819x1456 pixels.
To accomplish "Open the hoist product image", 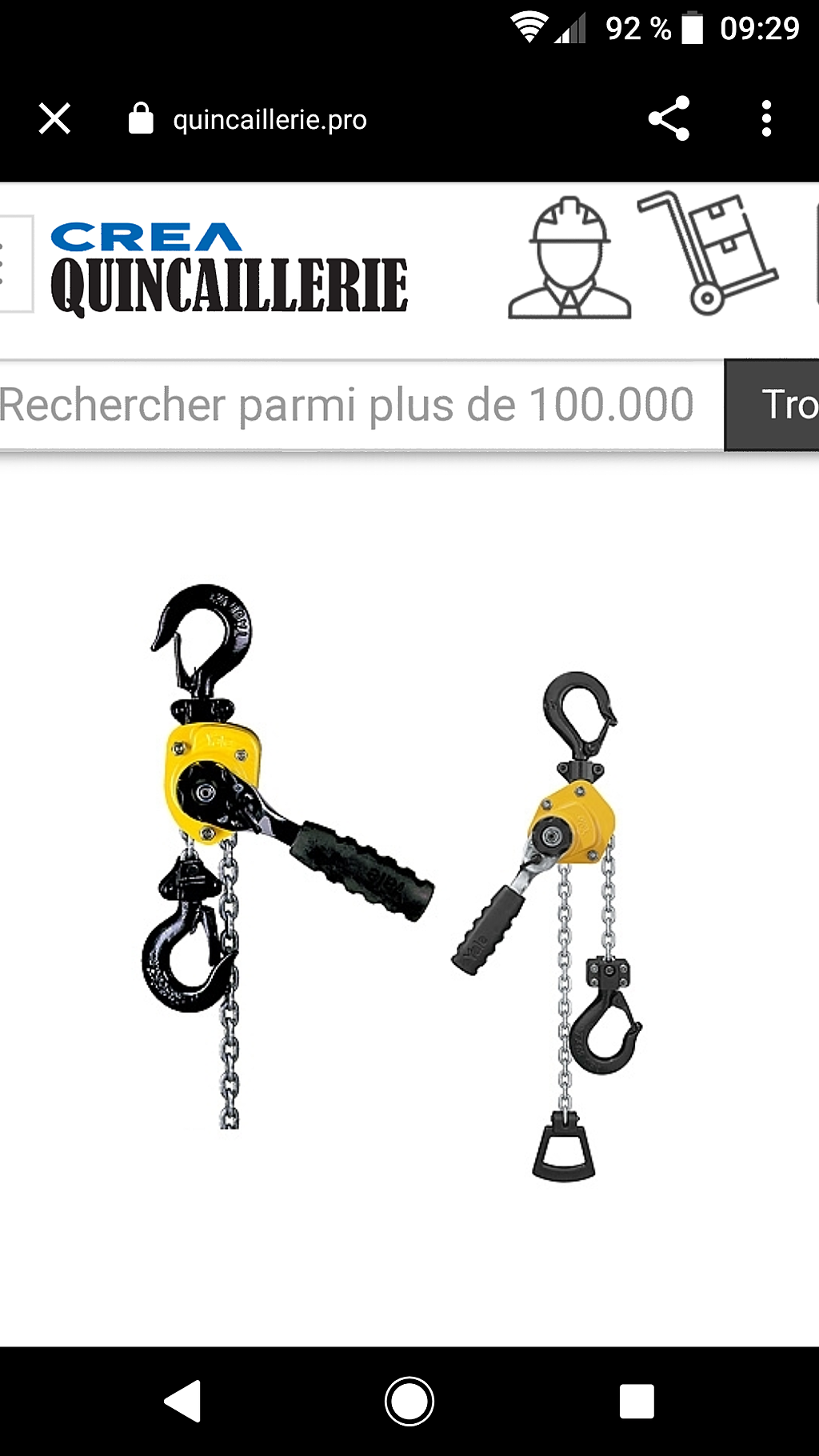I will click(x=392, y=883).
